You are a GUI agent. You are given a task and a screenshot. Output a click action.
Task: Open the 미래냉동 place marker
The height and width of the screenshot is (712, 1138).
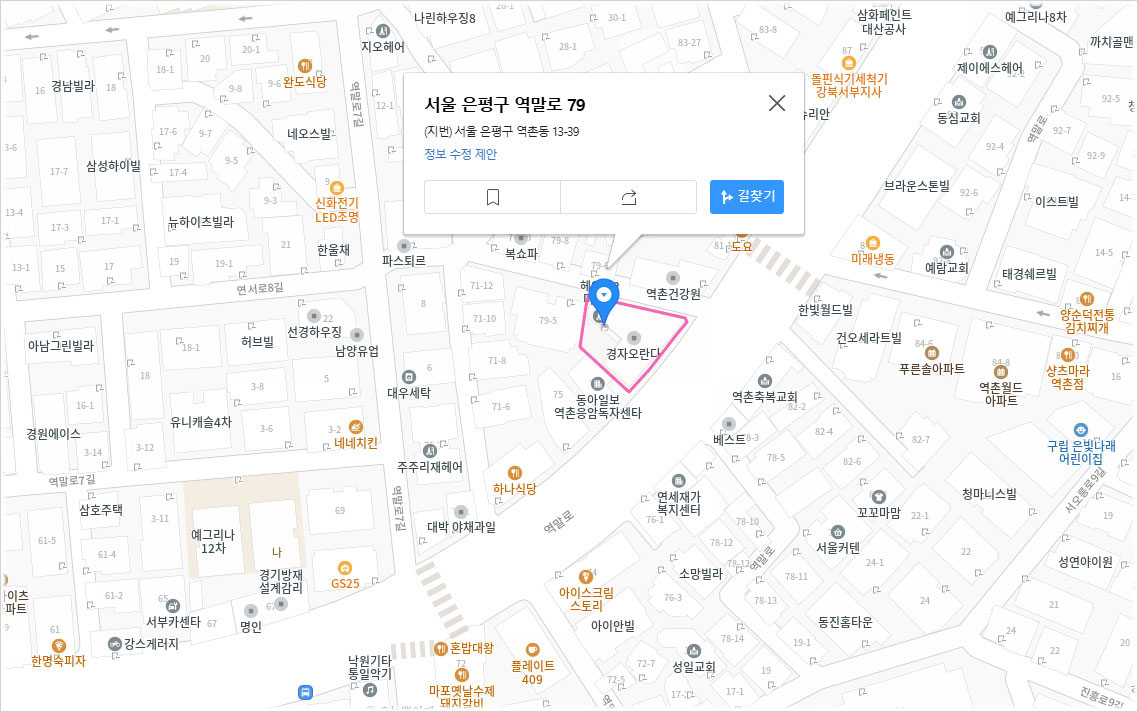(873, 242)
